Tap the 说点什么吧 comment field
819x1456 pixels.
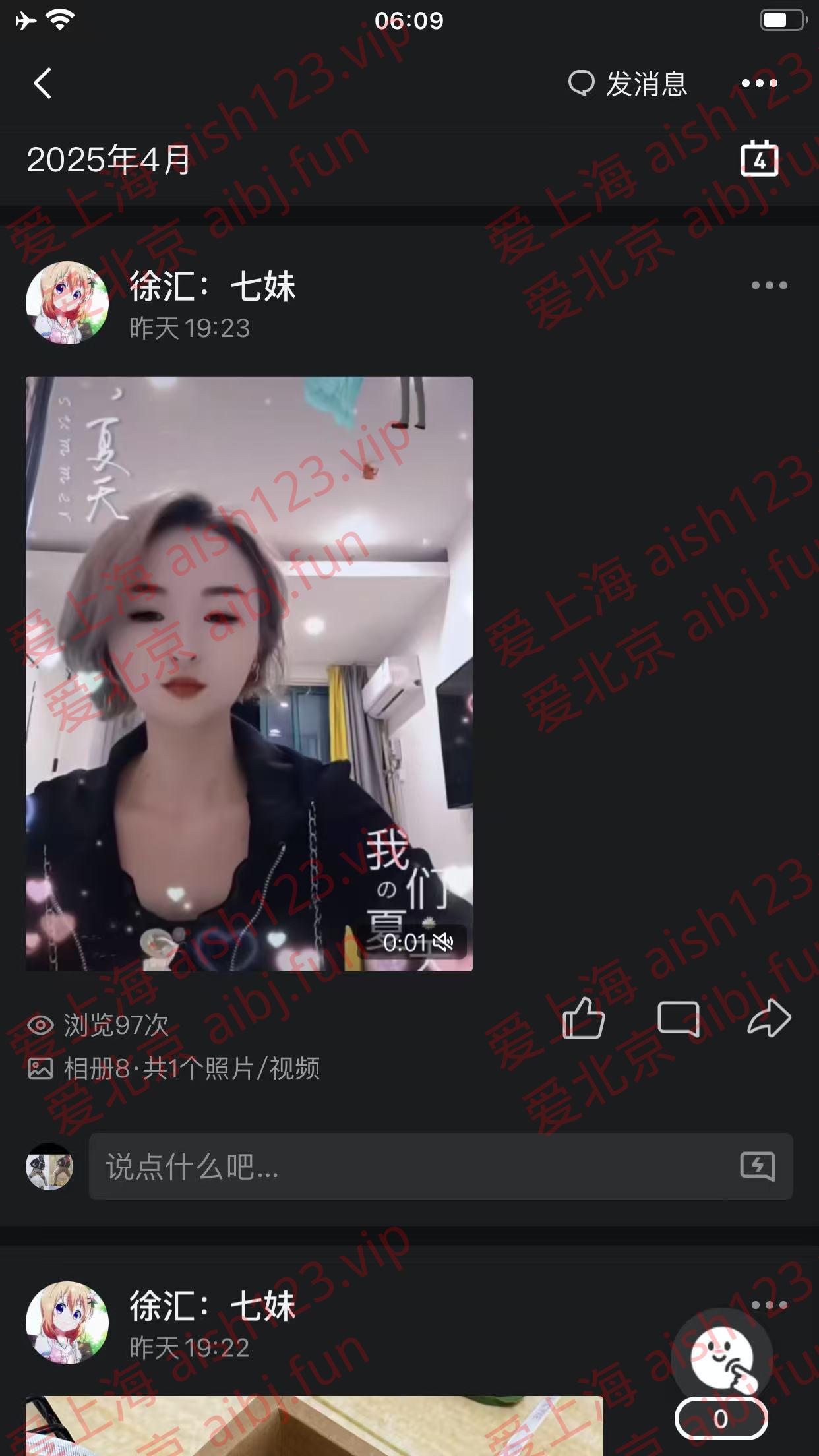click(409, 1167)
